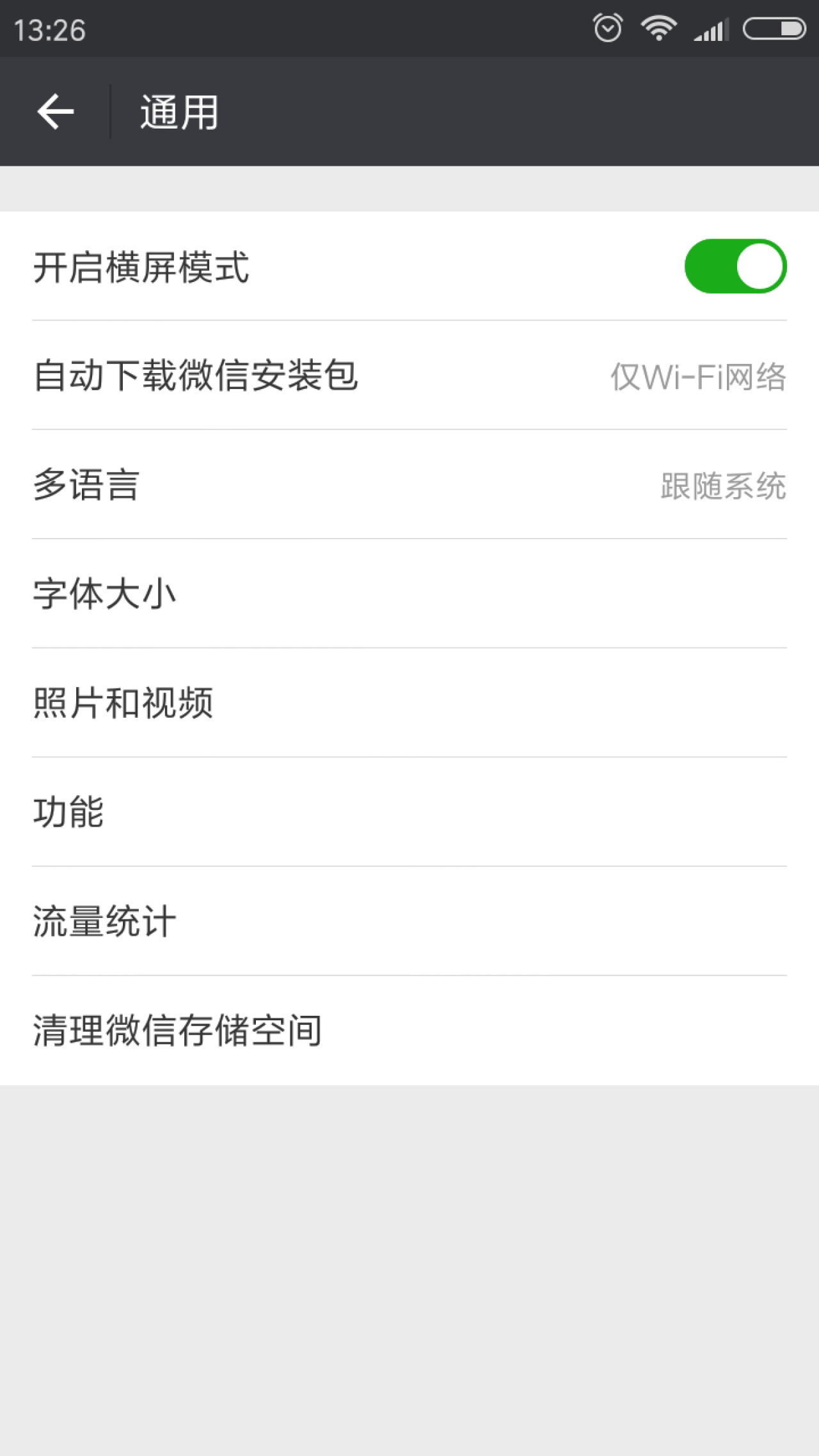
Task: Open 自动下载微信安装包 setting
Action: coord(409,376)
